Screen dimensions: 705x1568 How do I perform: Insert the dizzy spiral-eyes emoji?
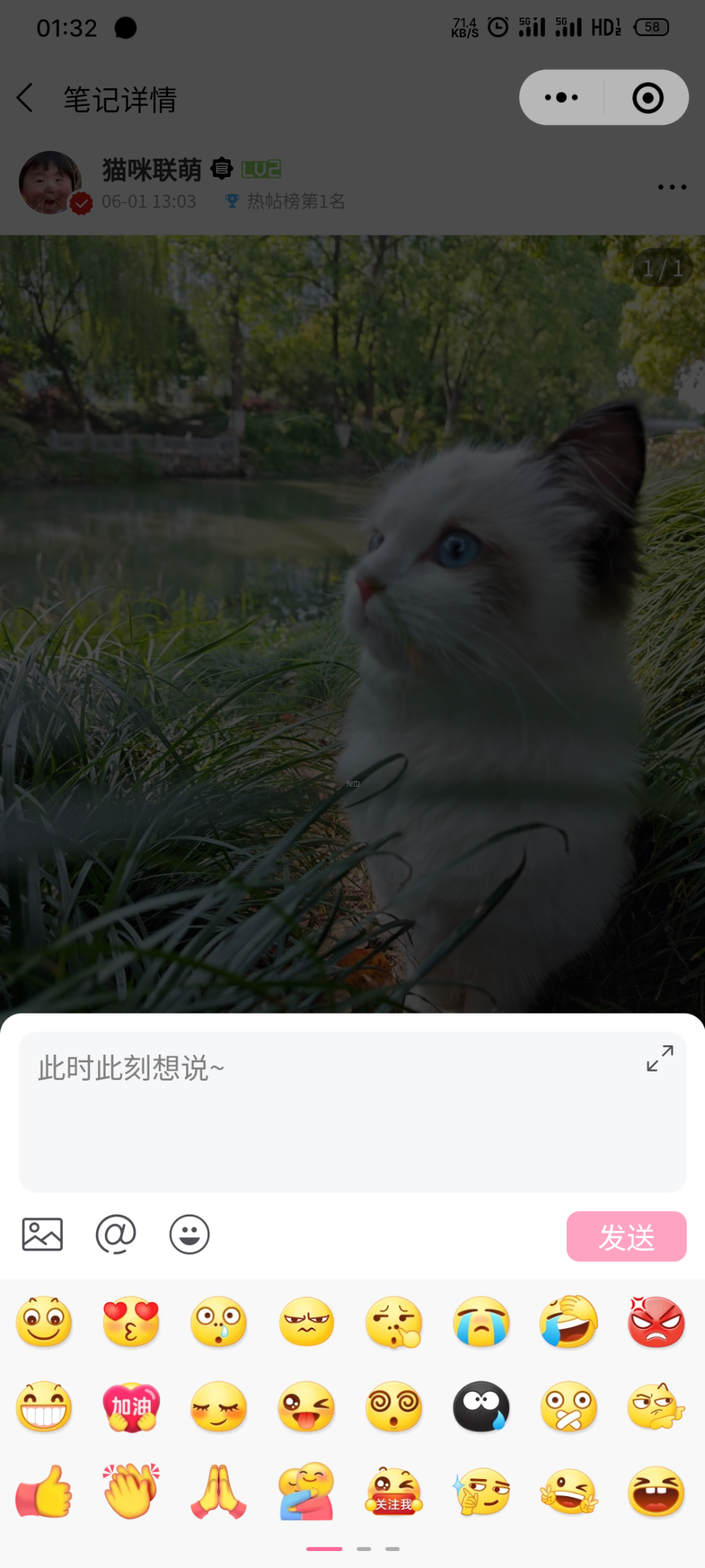(x=393, y=1407)
